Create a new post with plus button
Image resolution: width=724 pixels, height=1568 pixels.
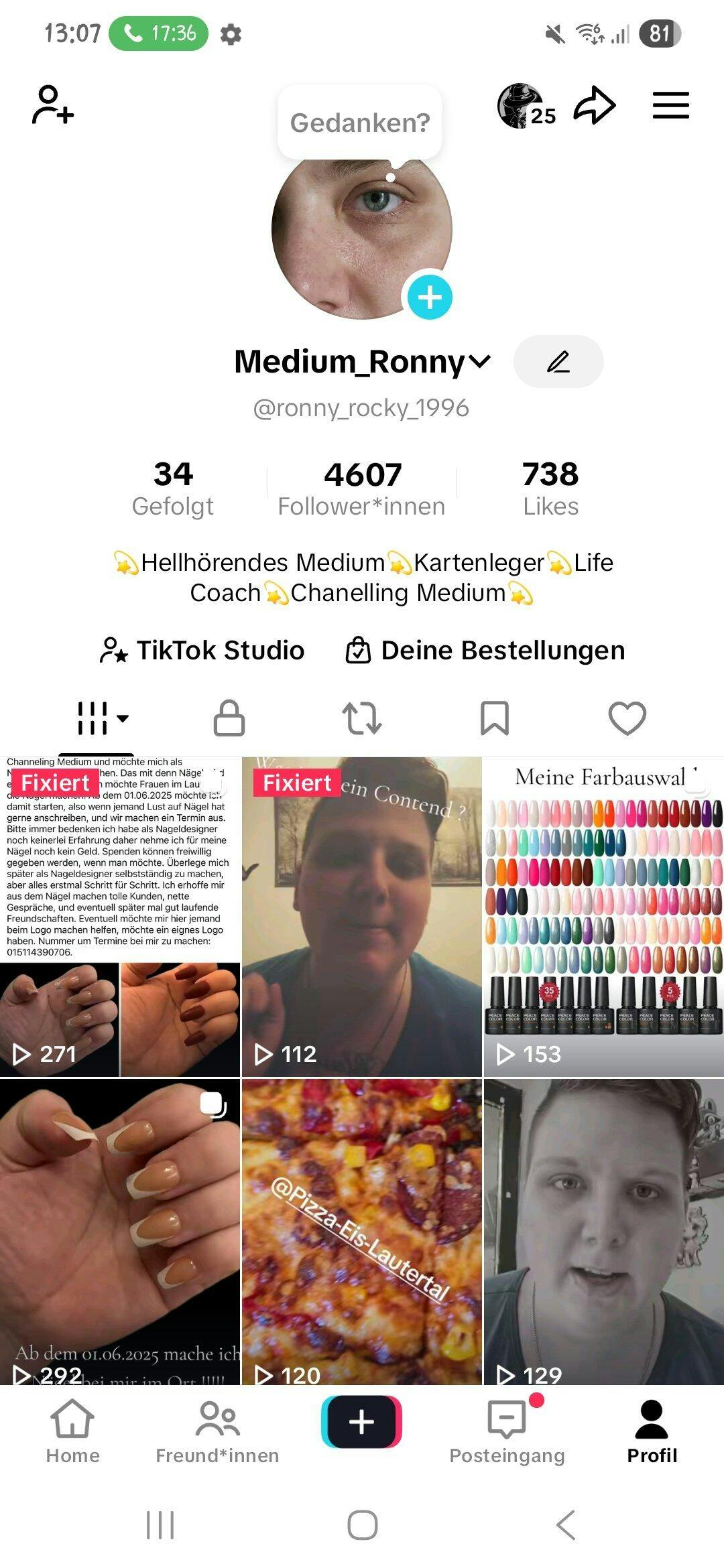[x=362, y=1422]
